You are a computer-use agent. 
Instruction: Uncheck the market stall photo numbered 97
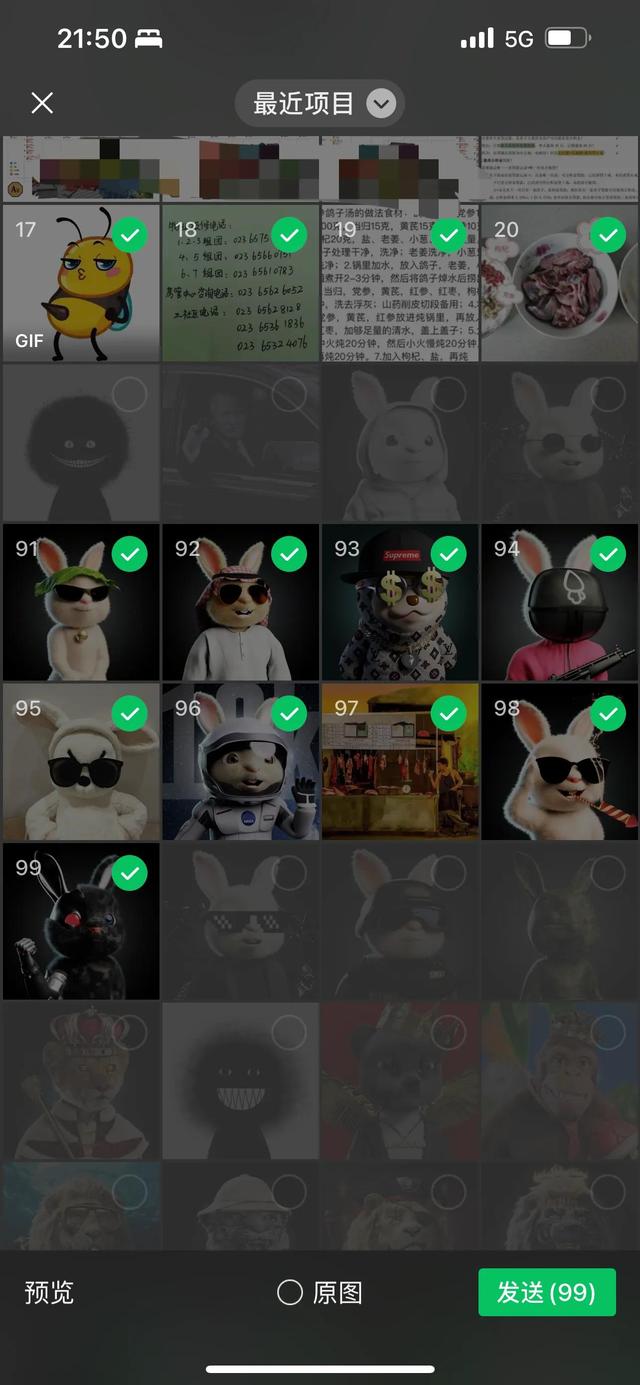pos(449,714)
